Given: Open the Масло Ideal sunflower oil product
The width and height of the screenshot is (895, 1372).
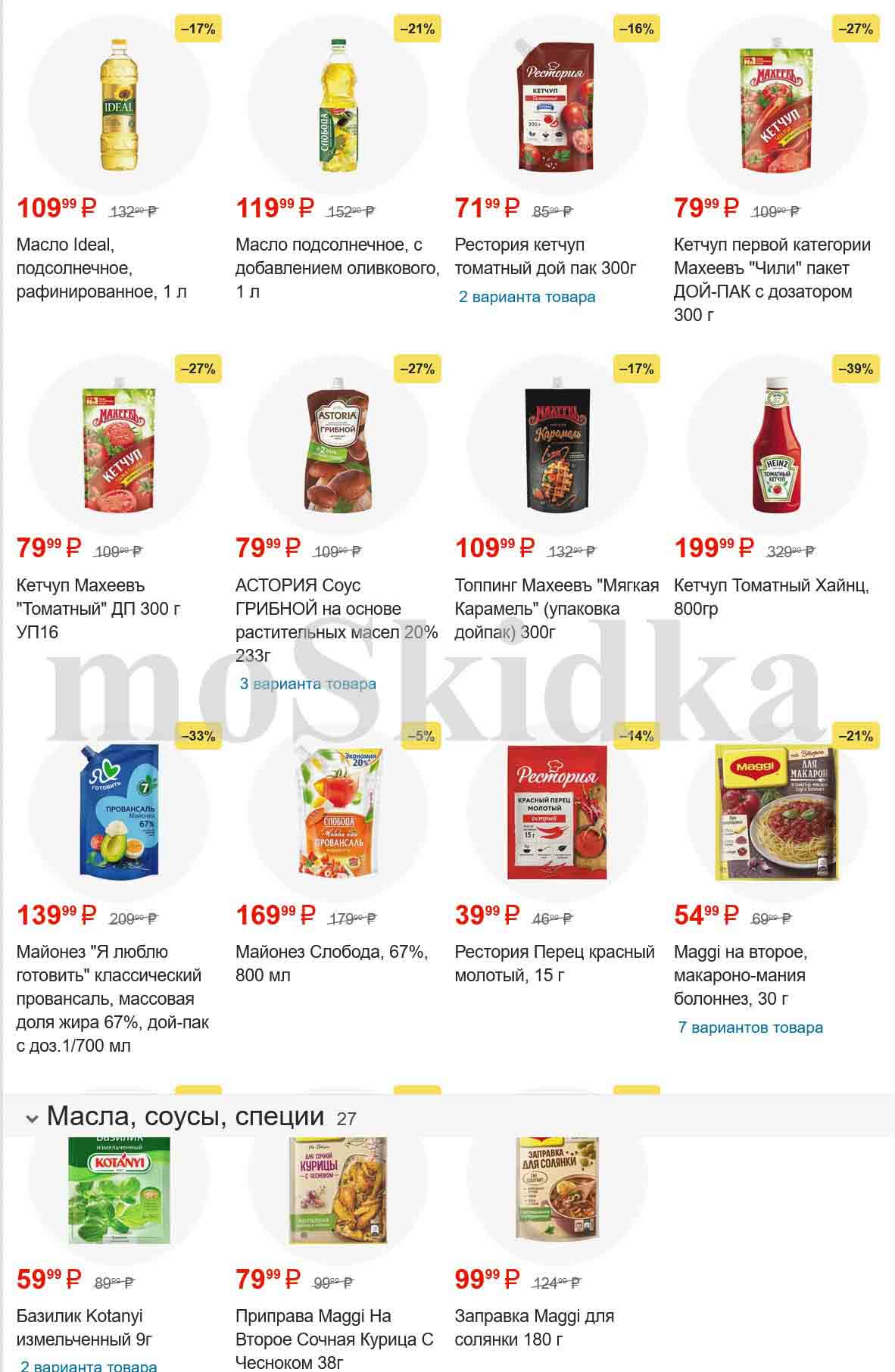Looking at the screenshot, I should click(101, 267).
